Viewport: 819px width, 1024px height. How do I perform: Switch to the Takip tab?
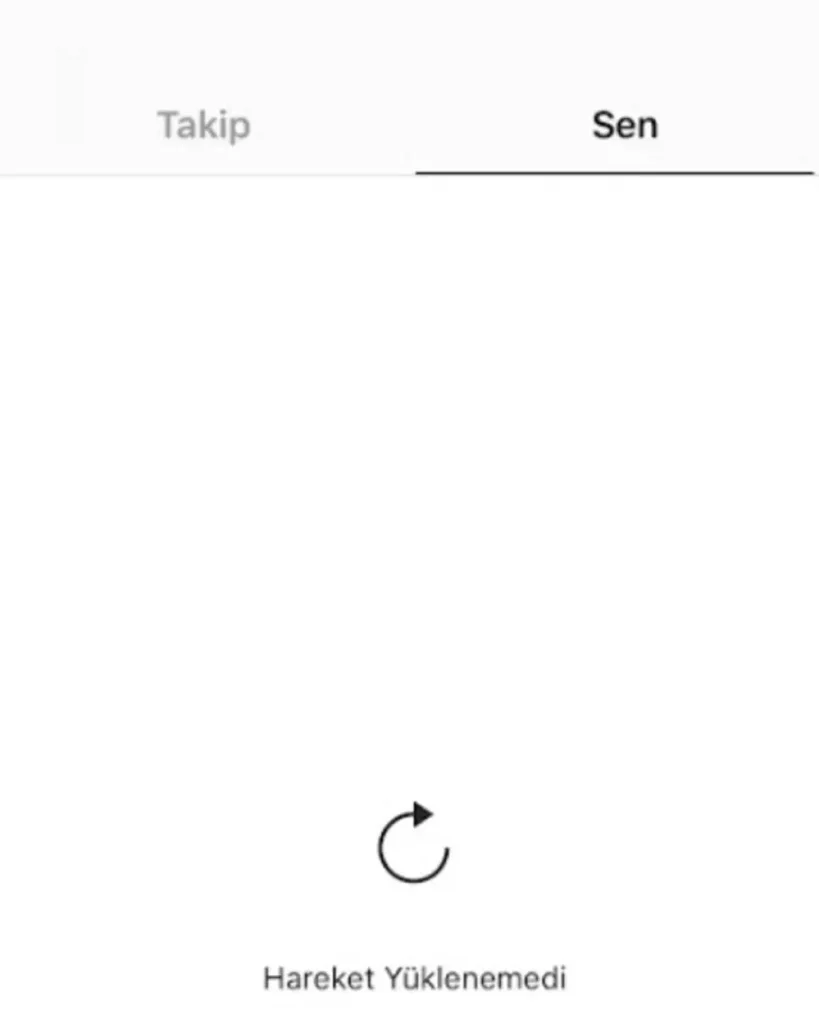tap(204, 126)
